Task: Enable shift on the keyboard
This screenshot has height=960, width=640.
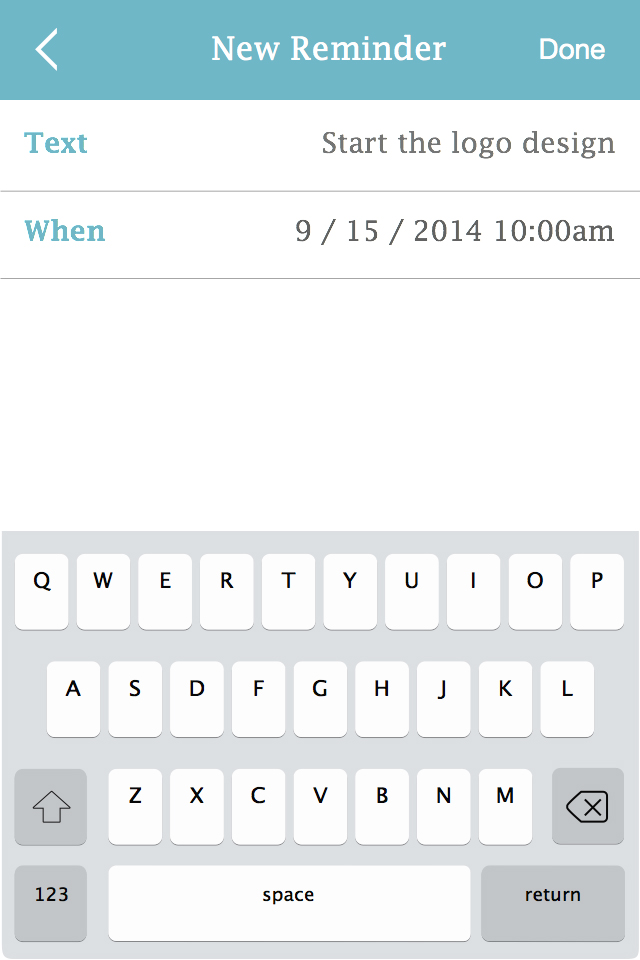Action: (51, 806)
